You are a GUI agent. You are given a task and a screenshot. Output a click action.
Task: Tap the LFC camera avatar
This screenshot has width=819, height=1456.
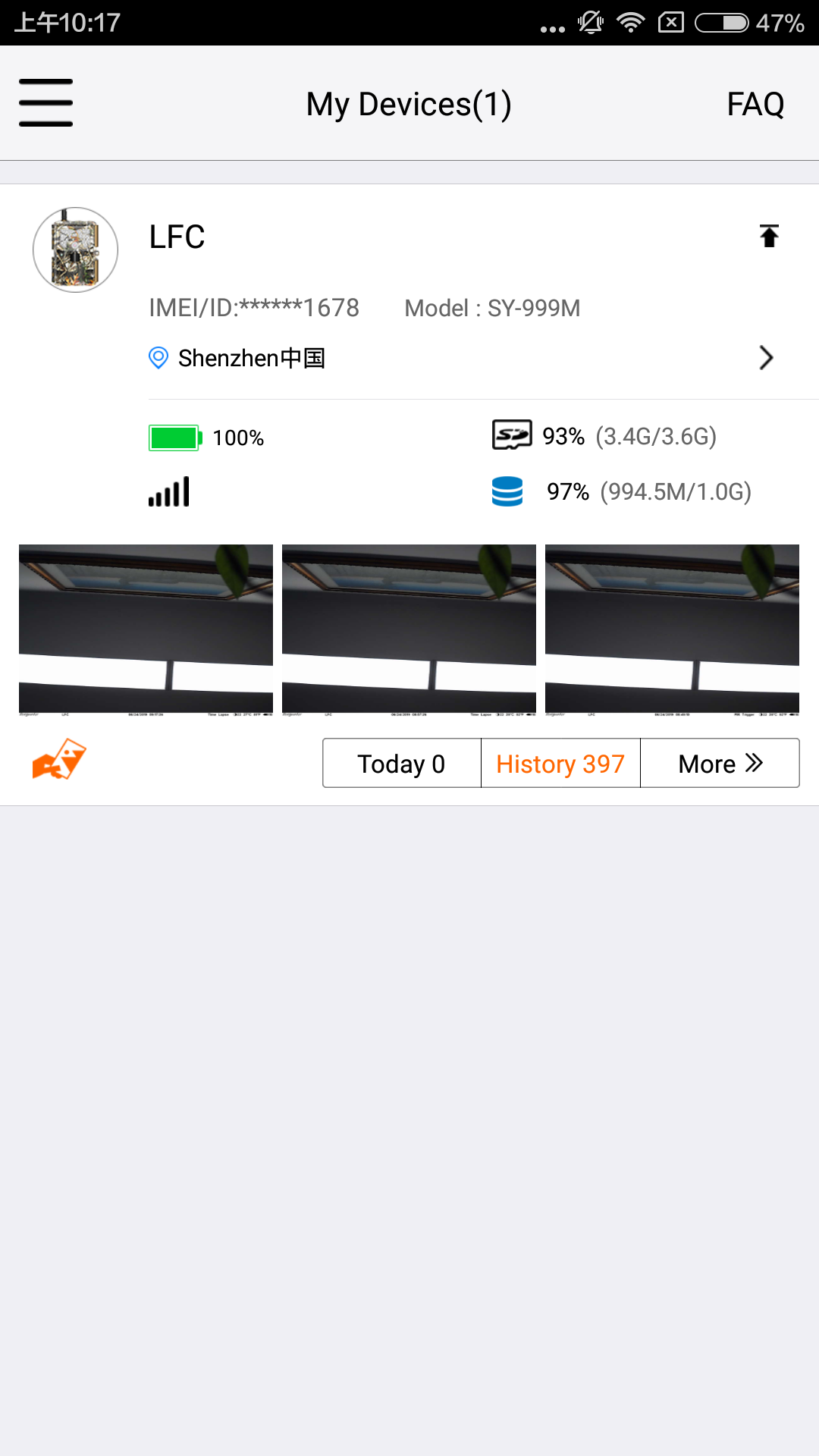click(76, 249)
